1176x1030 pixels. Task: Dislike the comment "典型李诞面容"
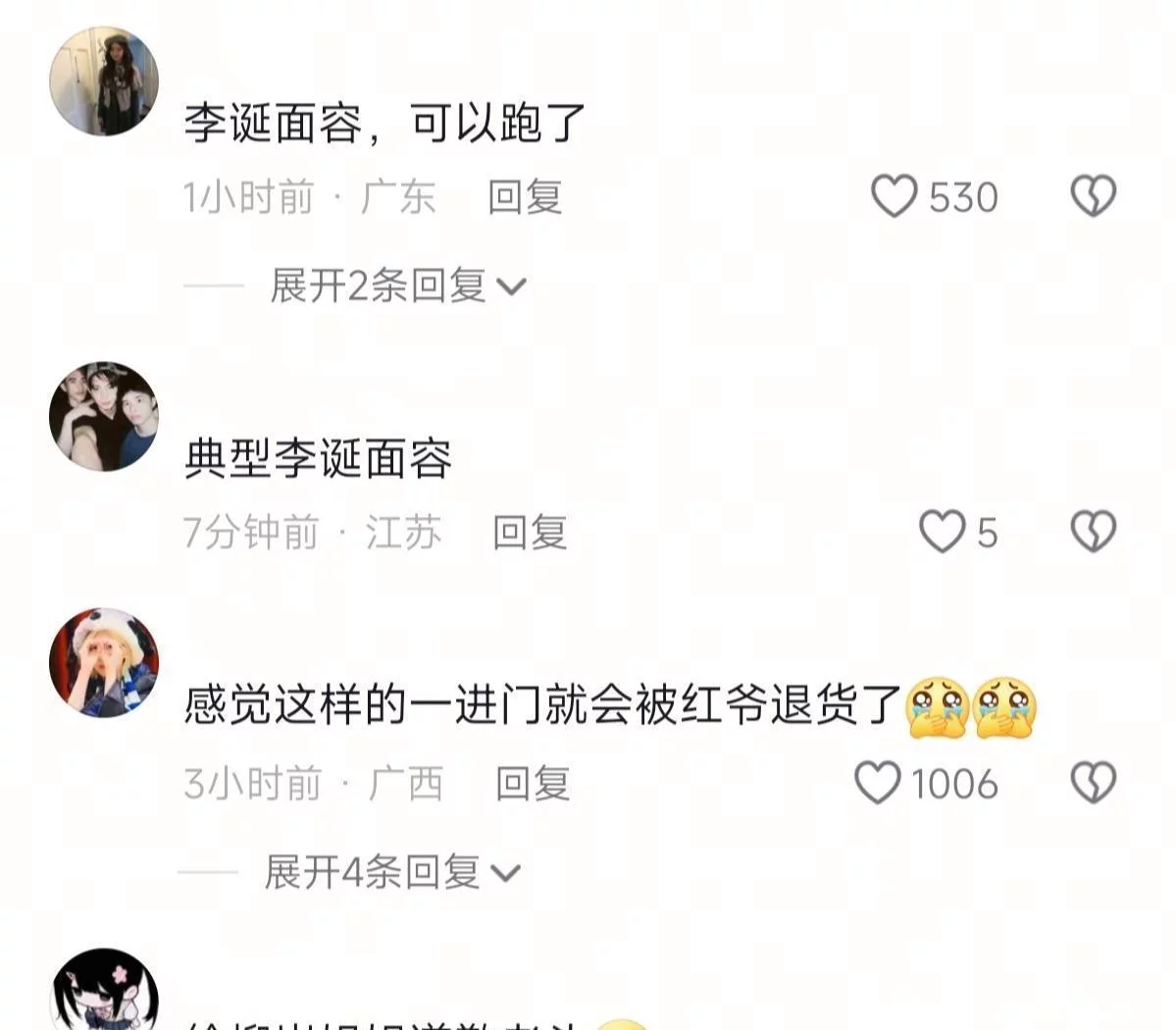click(1093, 532)
